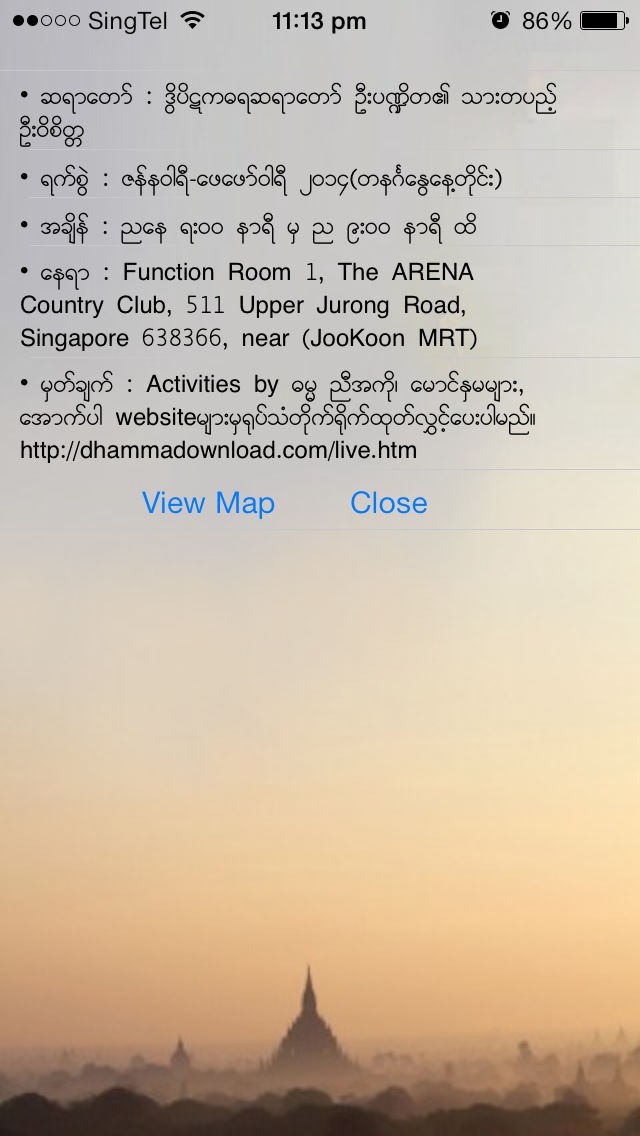Viewport: 640px width, 1136px height.
Task: Close the event details panel
Action: pyautogui.click(x=388, y=503)
